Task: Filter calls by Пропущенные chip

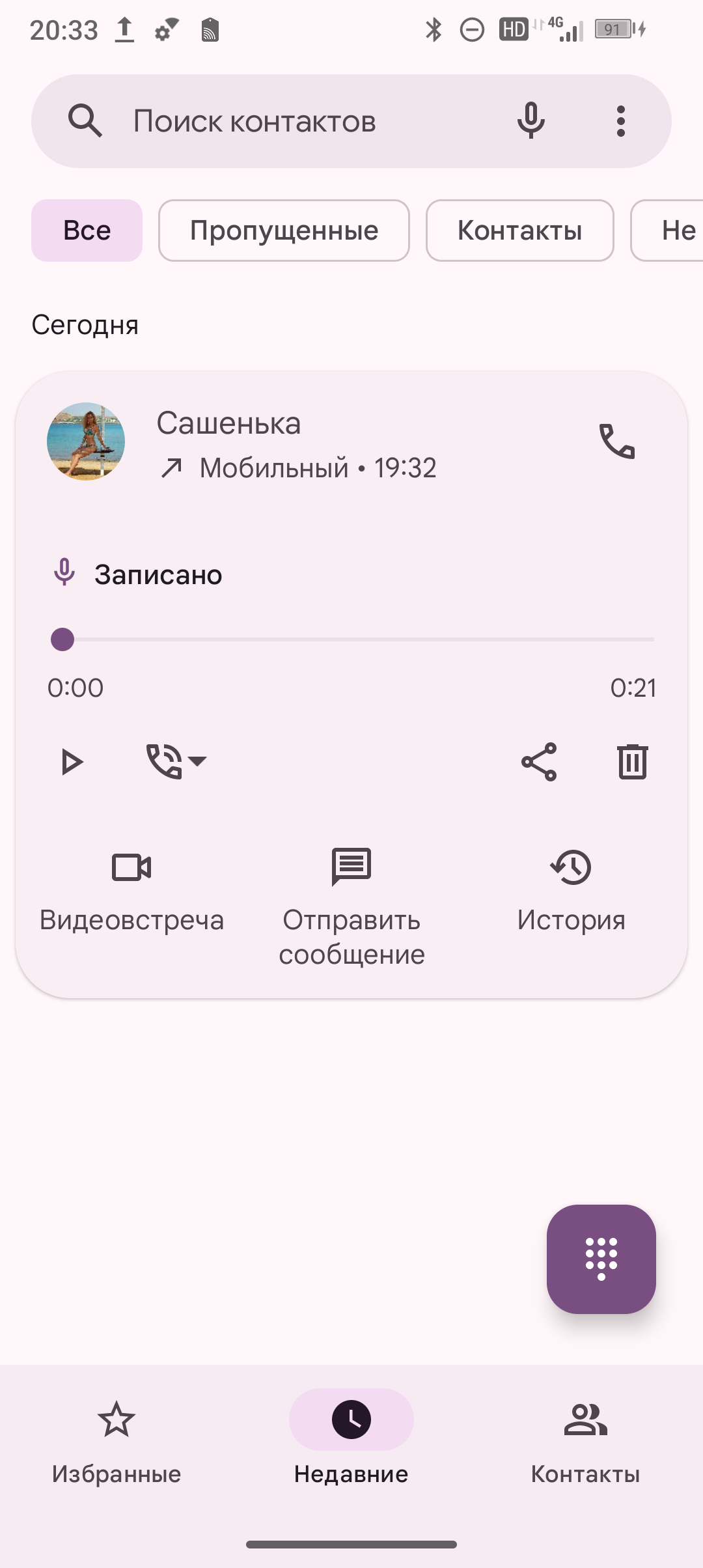Action: 284,231
